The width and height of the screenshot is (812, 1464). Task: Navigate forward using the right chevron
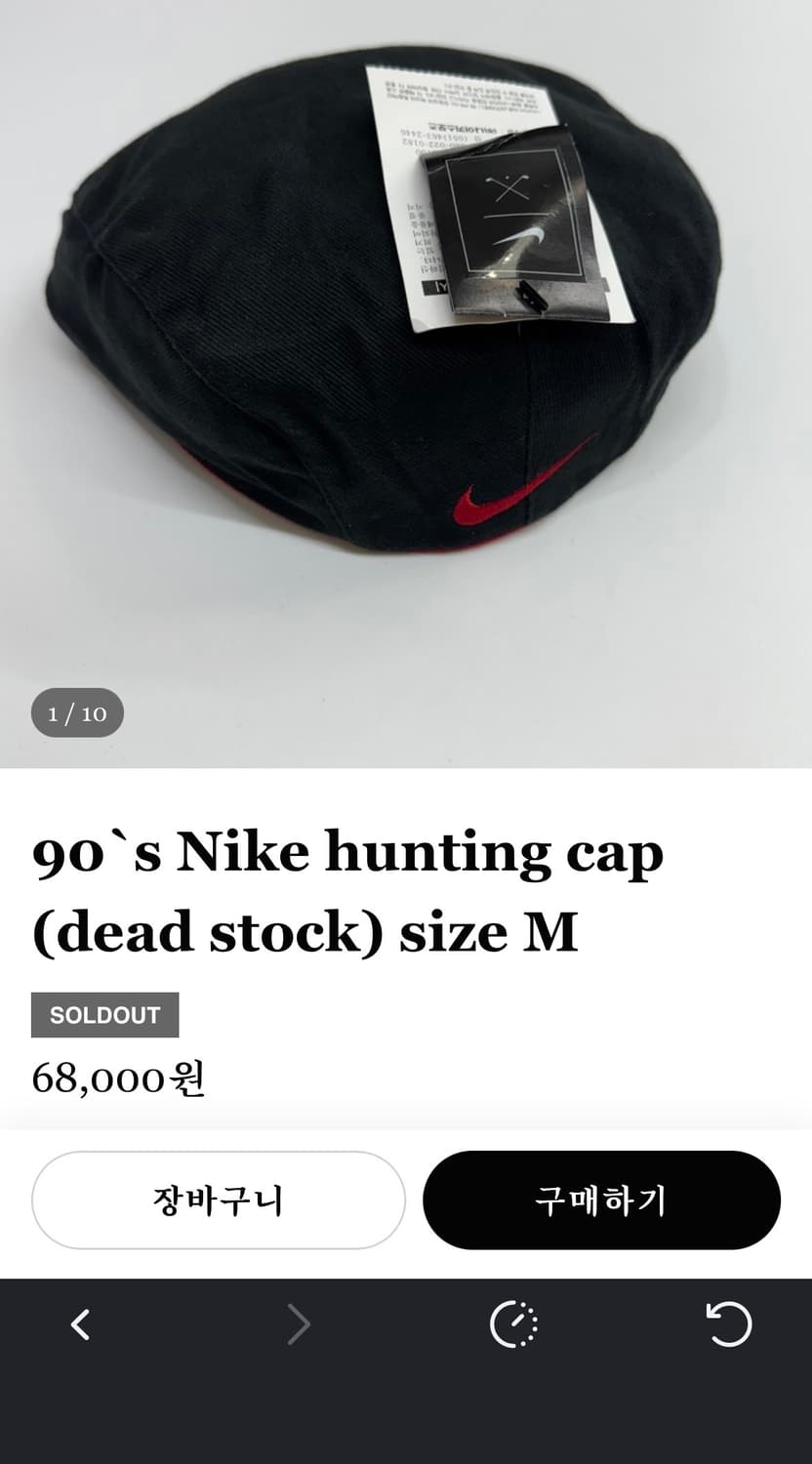click(298, 1324)
